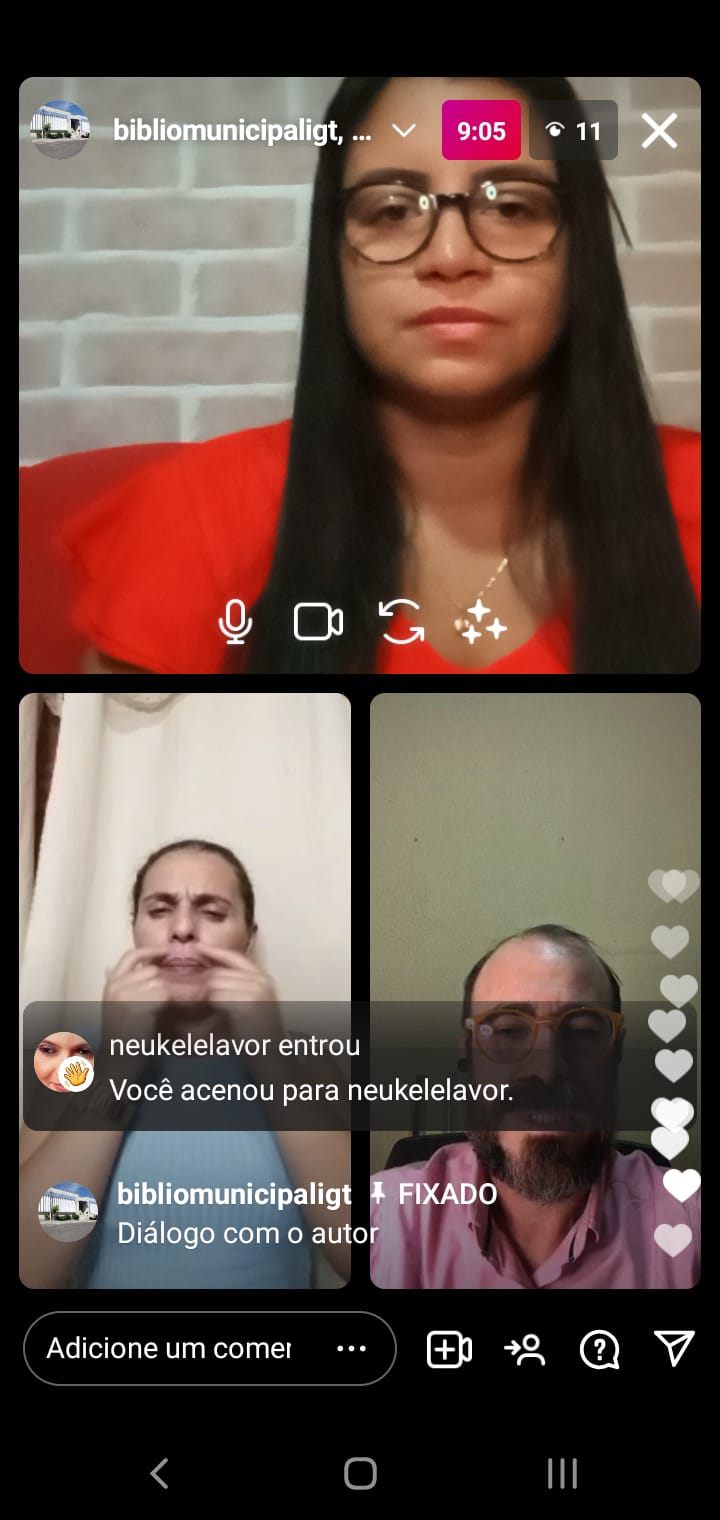View the live viewers count list
Screen dimensions: 720x1520
(574, 131)
